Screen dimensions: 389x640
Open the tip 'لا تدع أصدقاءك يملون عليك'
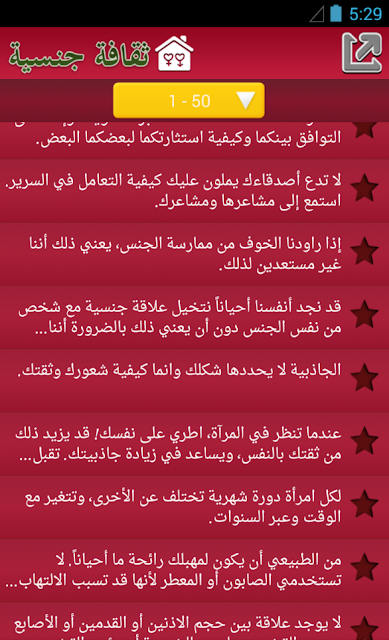pos(194,191)
